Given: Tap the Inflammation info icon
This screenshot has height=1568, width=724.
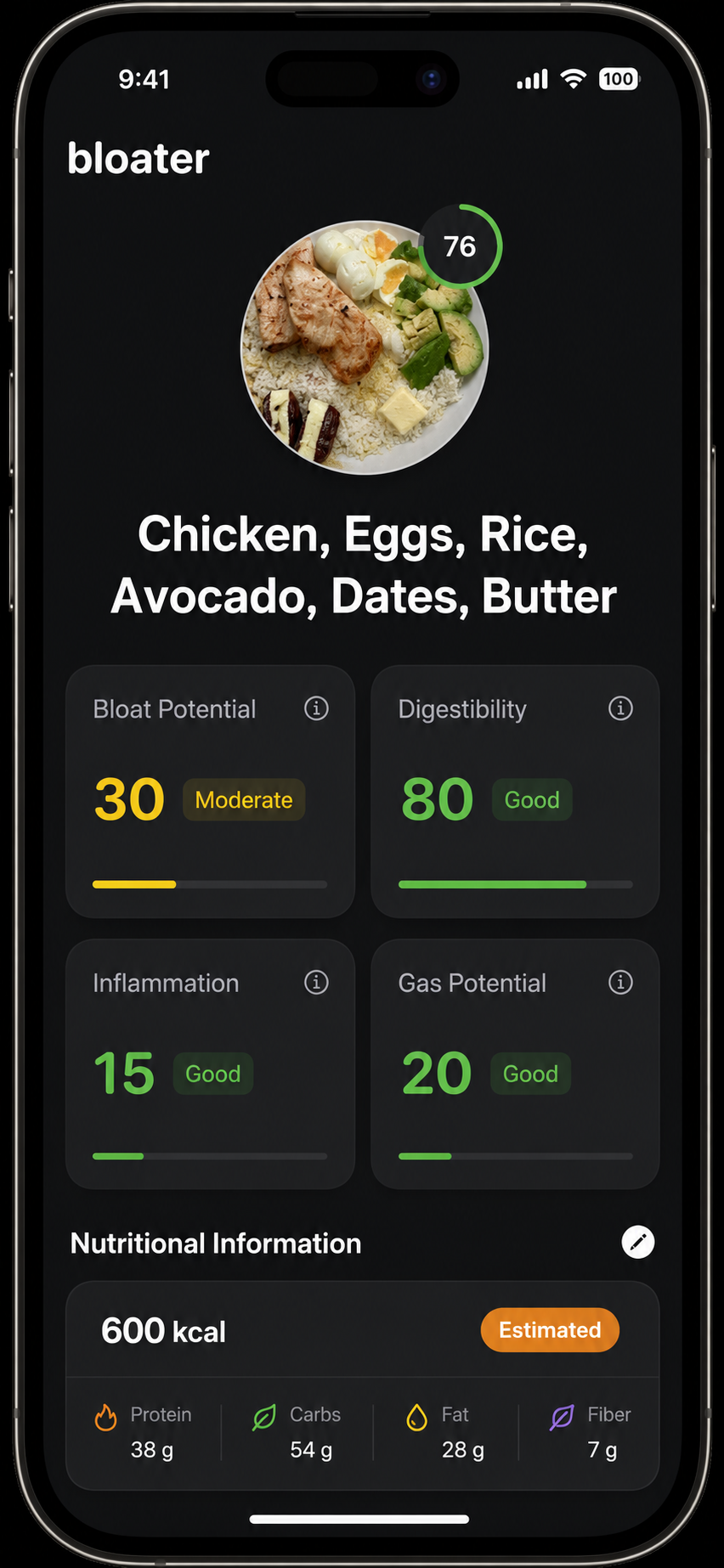Looking at the screenshot, I should tap(316, 982).
